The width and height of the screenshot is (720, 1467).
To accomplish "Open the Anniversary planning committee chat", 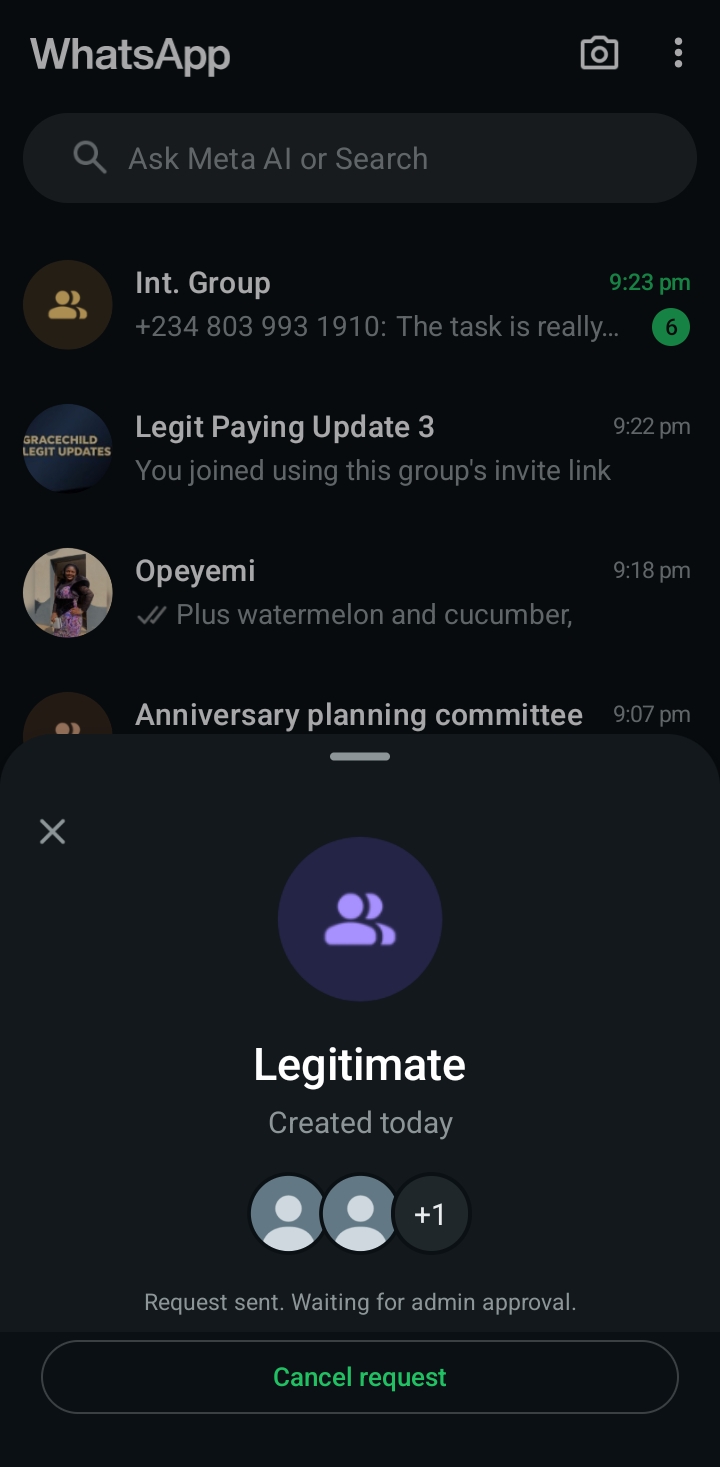I will pyautogui.click(x=360, y=715).
